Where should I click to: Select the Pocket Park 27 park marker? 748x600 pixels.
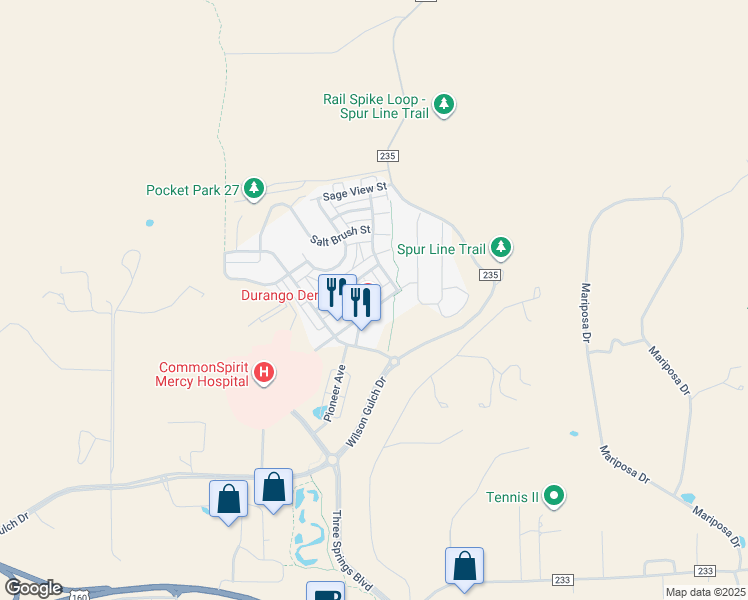tap(255, 188)
